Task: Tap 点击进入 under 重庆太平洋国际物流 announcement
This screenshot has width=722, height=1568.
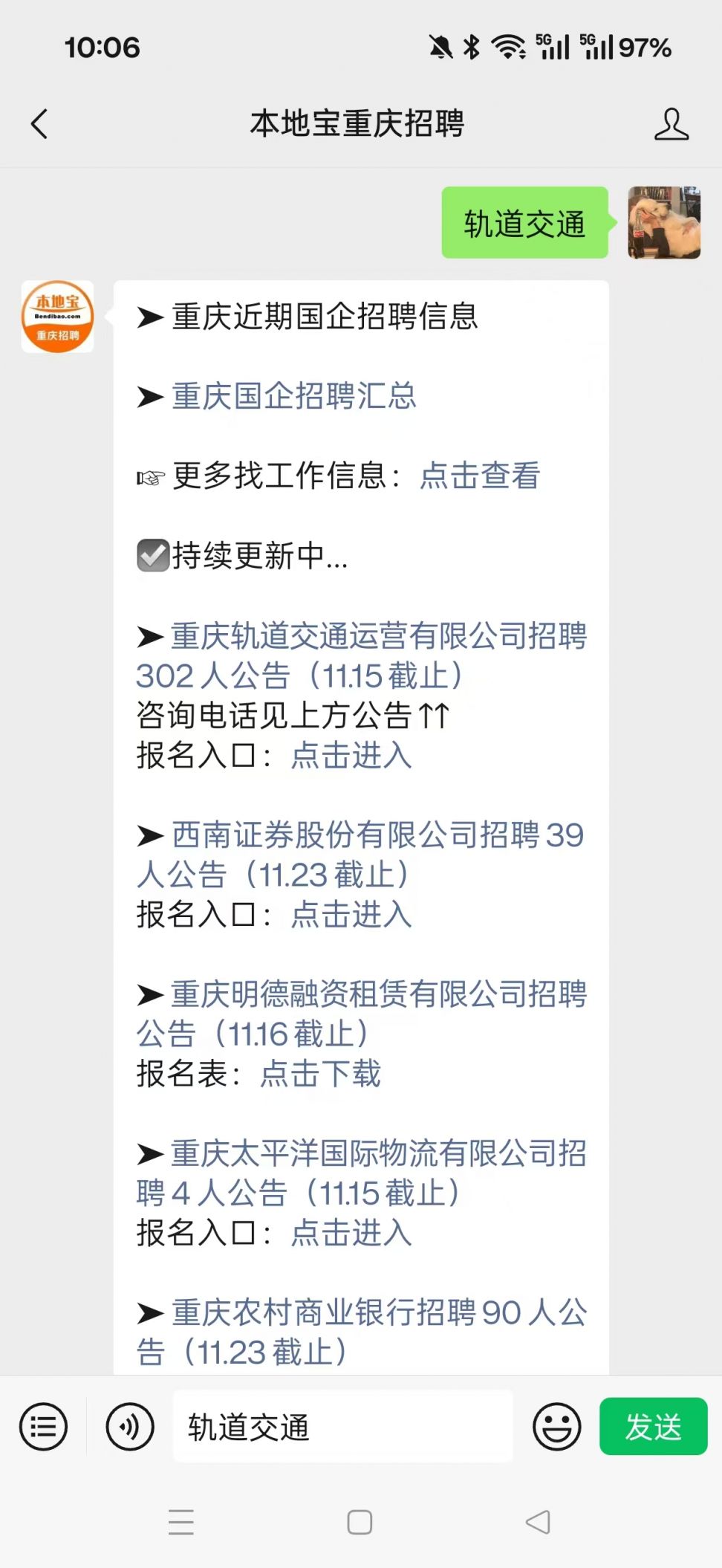Action: (x=351, y=1233)
